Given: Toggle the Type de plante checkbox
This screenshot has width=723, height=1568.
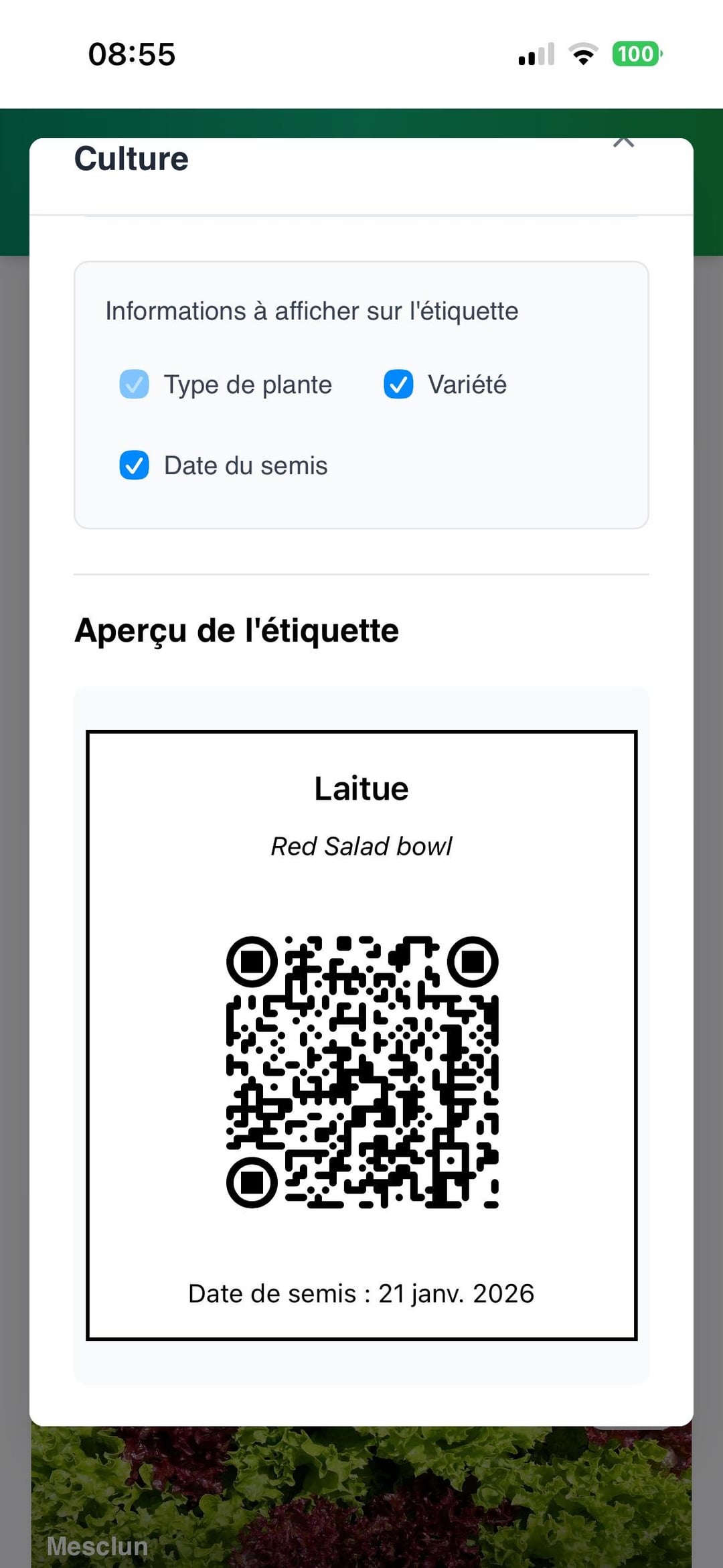Looking at the screenshot, I should [134, 384].
